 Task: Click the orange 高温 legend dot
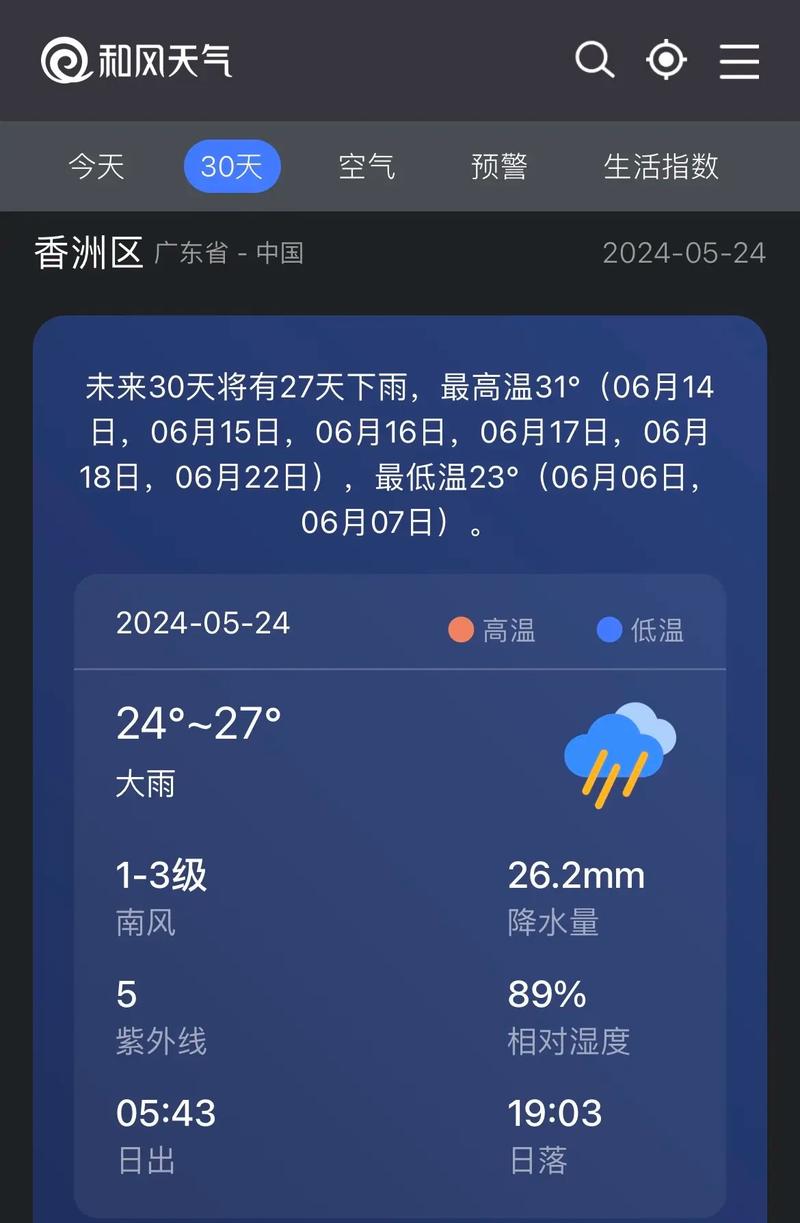(459, 630)
